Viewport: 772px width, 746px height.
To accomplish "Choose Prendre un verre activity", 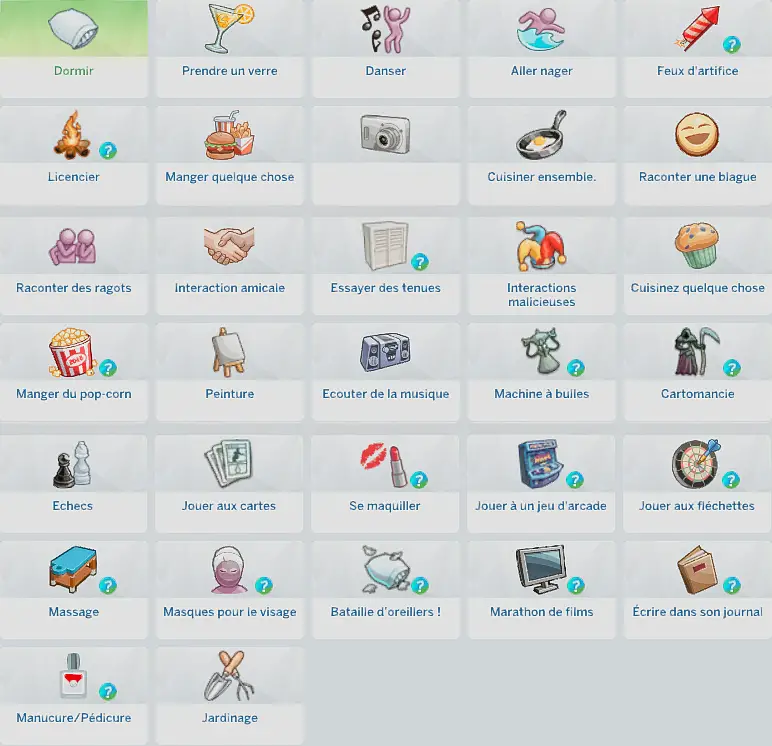I will pyautogui.click(x=229, y=48).
